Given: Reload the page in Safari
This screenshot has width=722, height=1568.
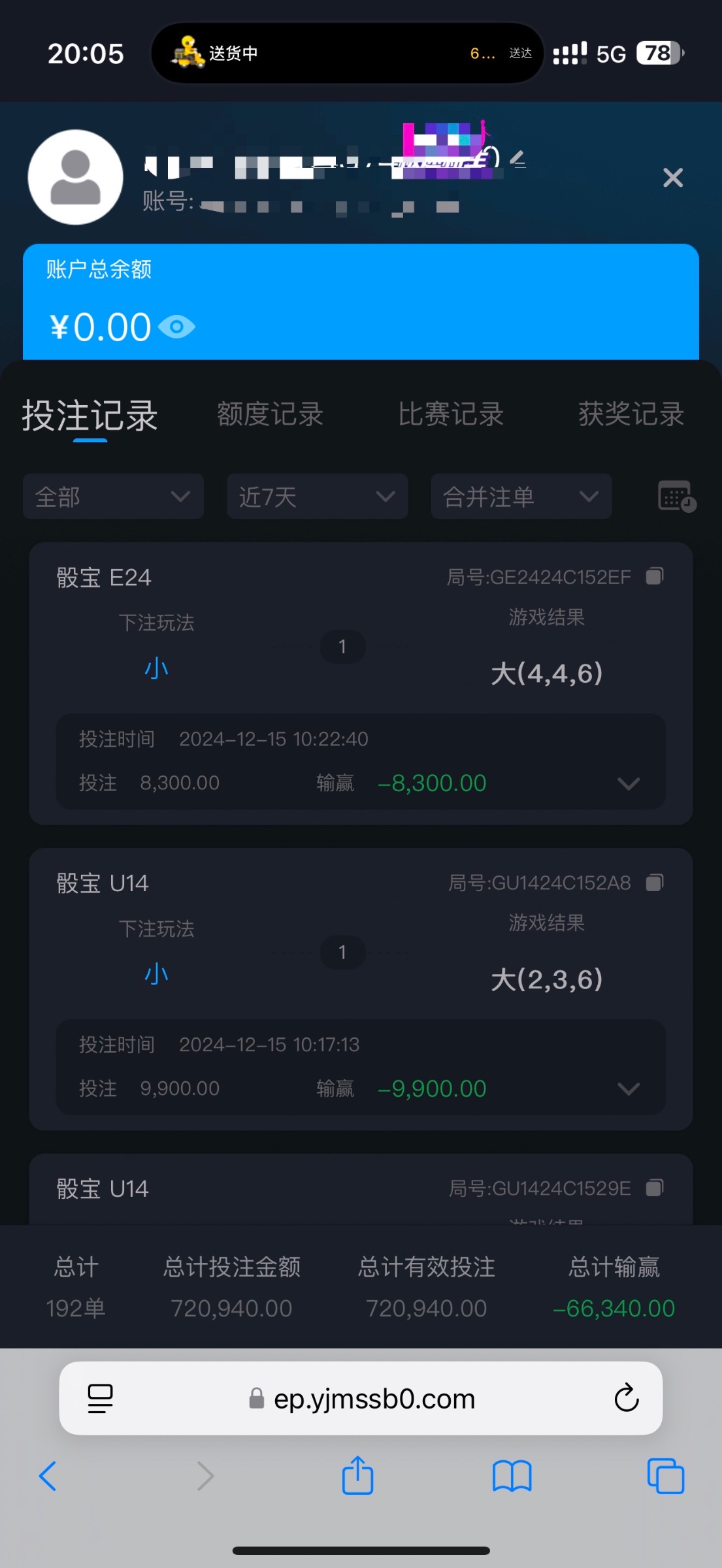Looking at the screenshot, I should (x=626, y=1398).
